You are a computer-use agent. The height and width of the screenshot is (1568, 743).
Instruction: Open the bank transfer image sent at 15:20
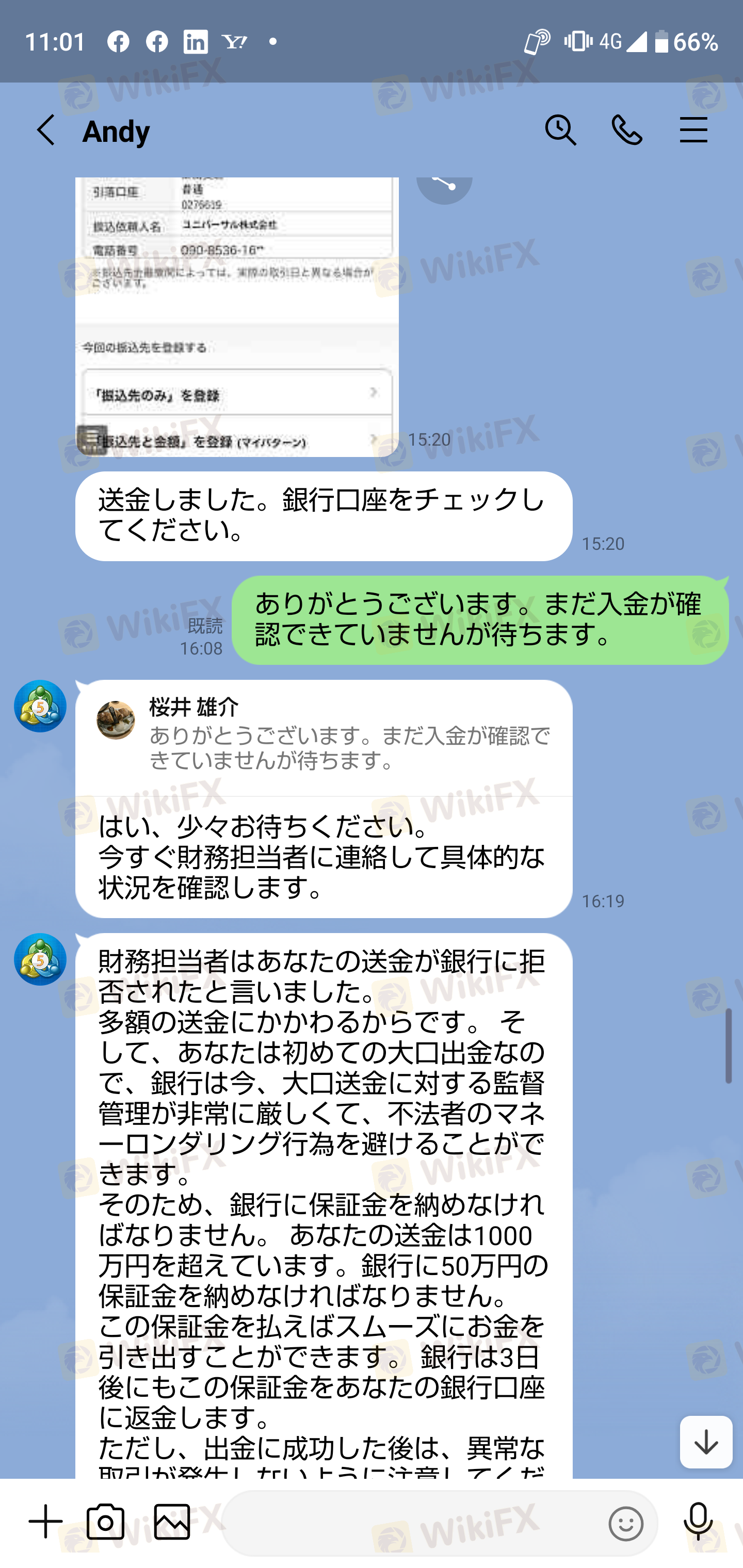coord(237,317)
